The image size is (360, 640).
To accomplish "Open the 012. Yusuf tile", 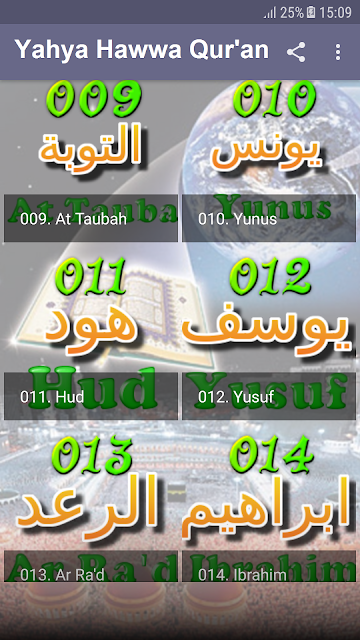I will 269,338.
